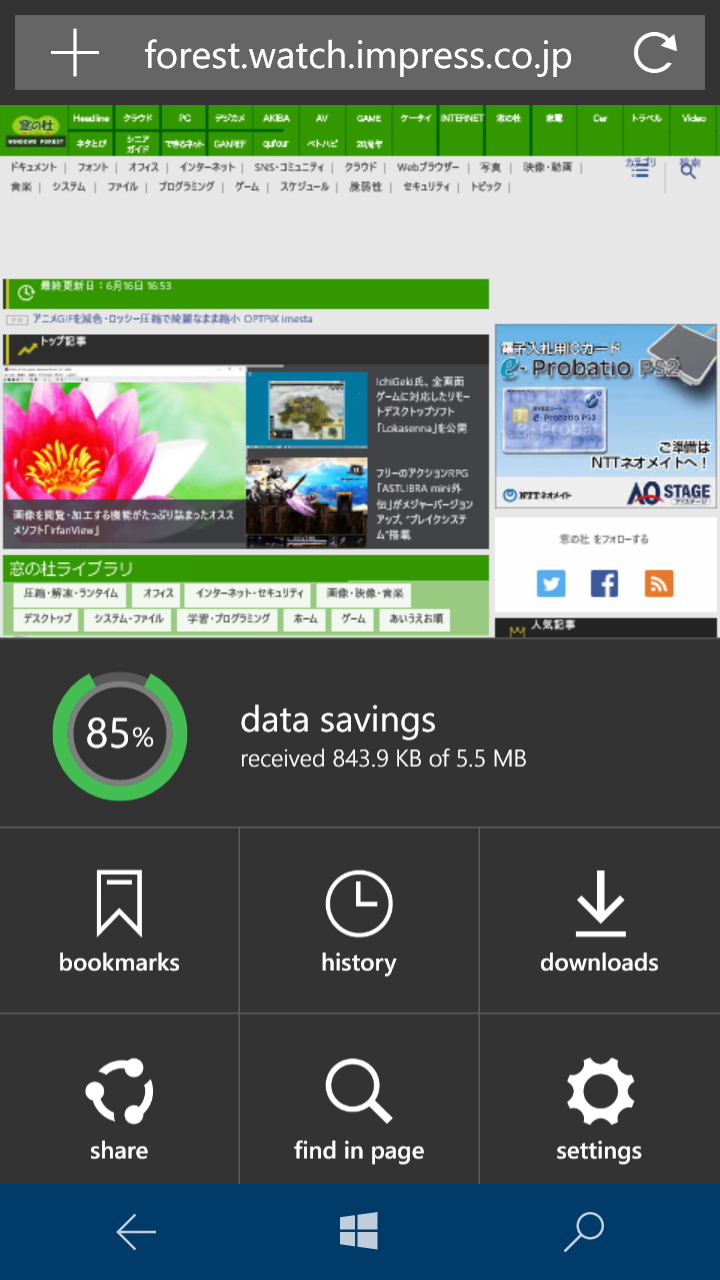Open the RSS feed icon
The image size is (720, 1280).
pyautogui.click(x=658, y=583)
